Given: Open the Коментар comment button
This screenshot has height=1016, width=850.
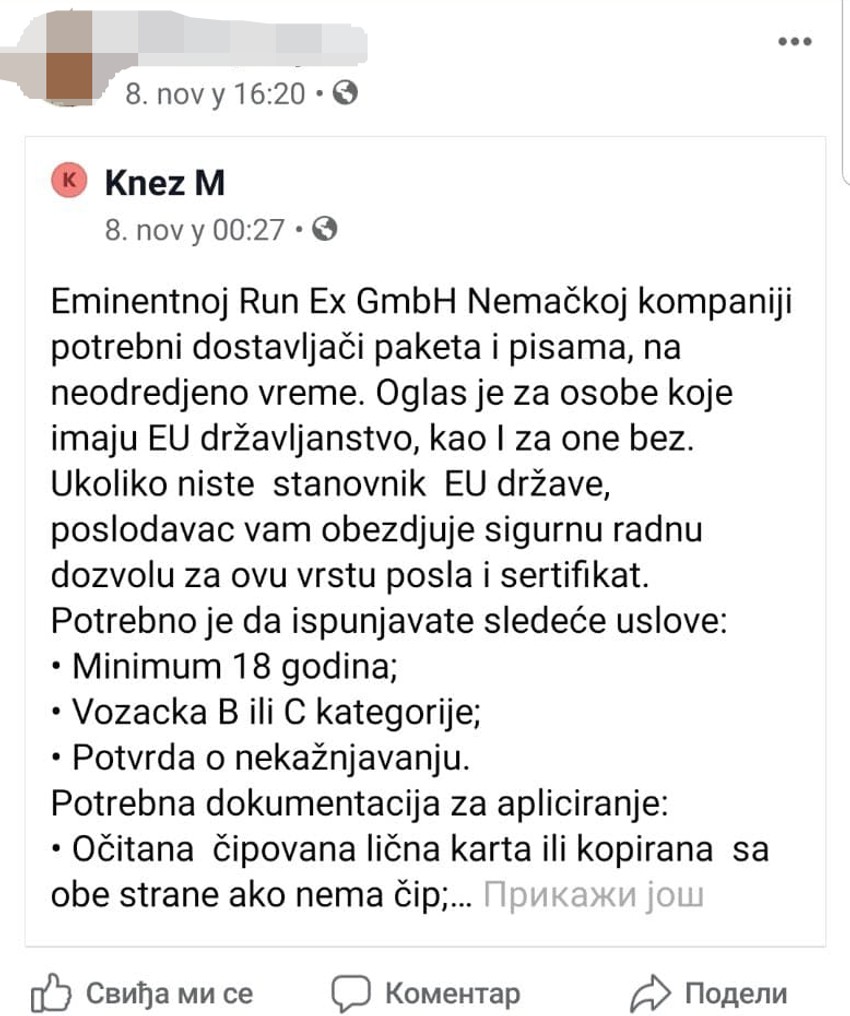Looking at the screenshot, I should tap(427, 993).
